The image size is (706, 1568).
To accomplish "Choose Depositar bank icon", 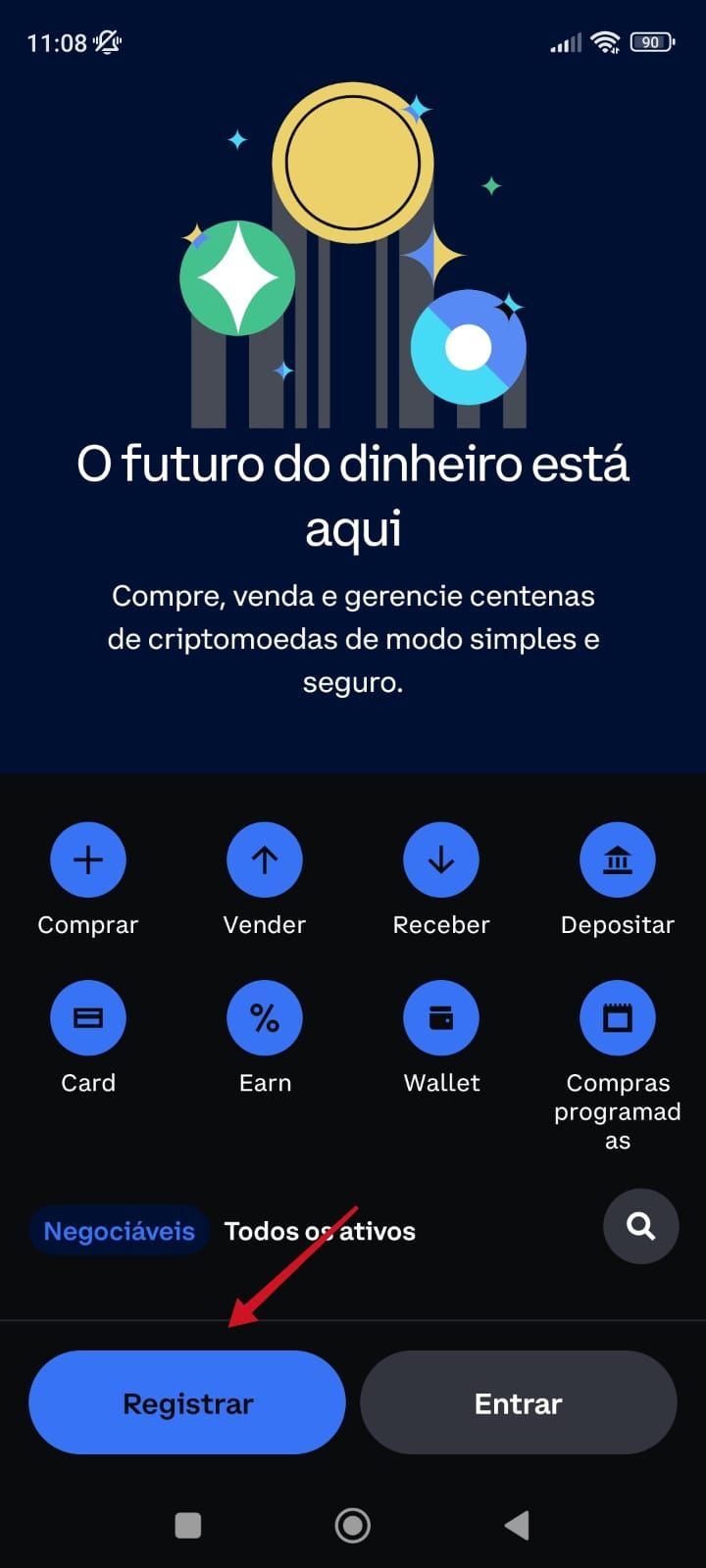I will [618, 859].
